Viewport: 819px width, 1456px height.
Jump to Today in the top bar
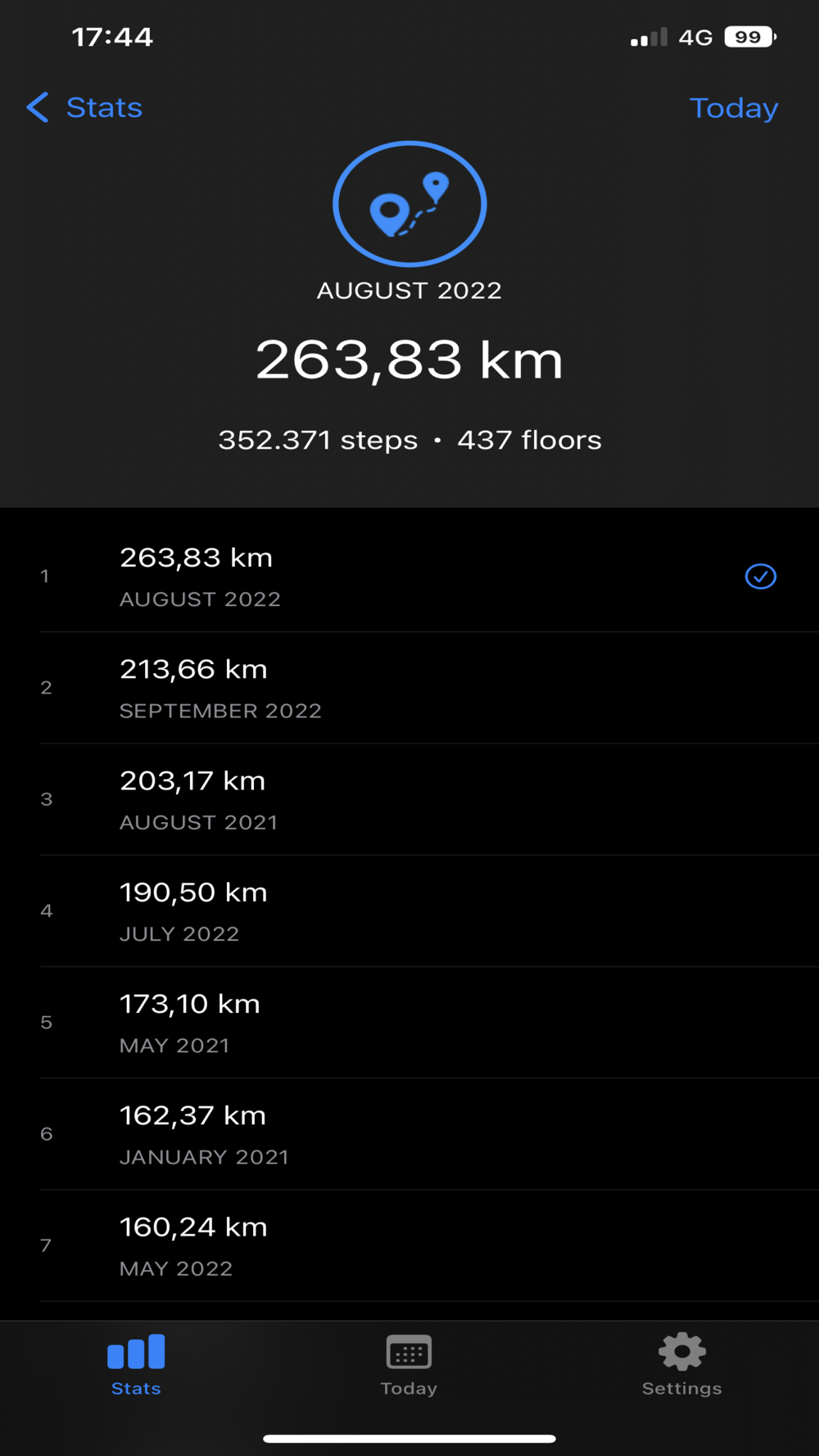(733, 107)
